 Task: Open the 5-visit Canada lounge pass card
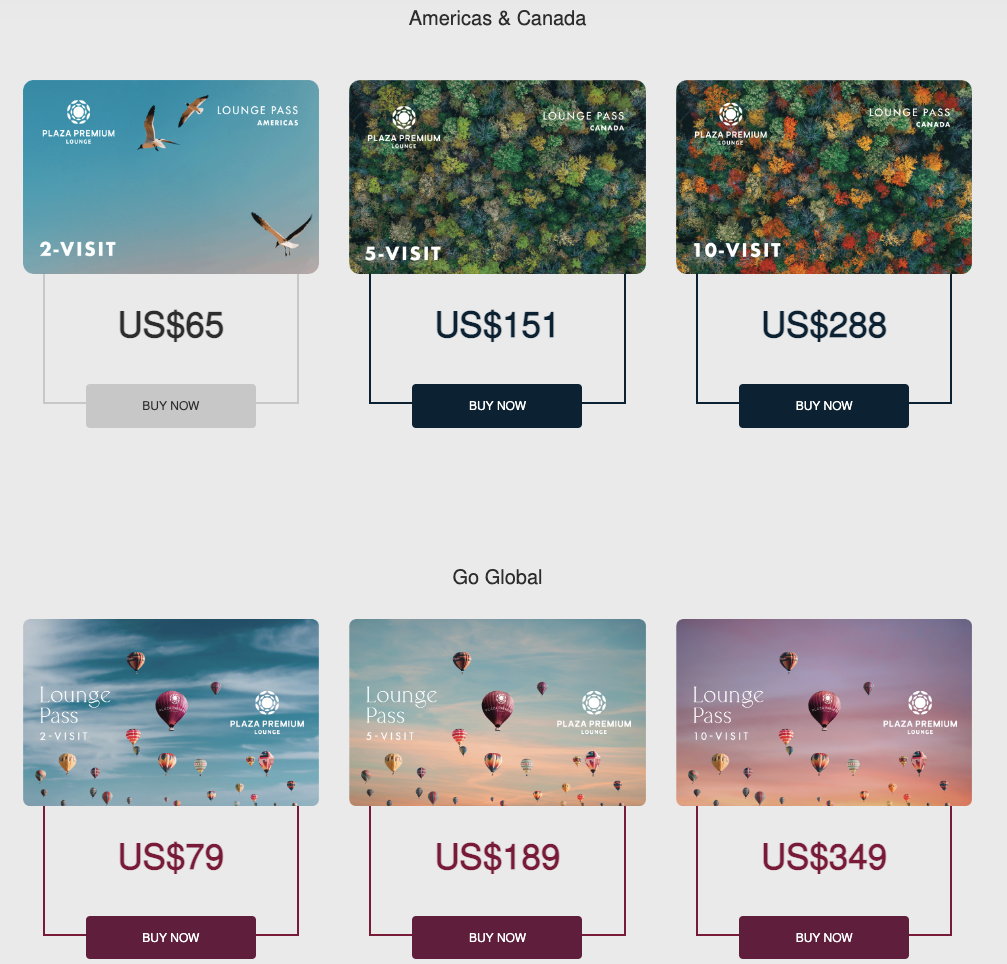point(497,177)
